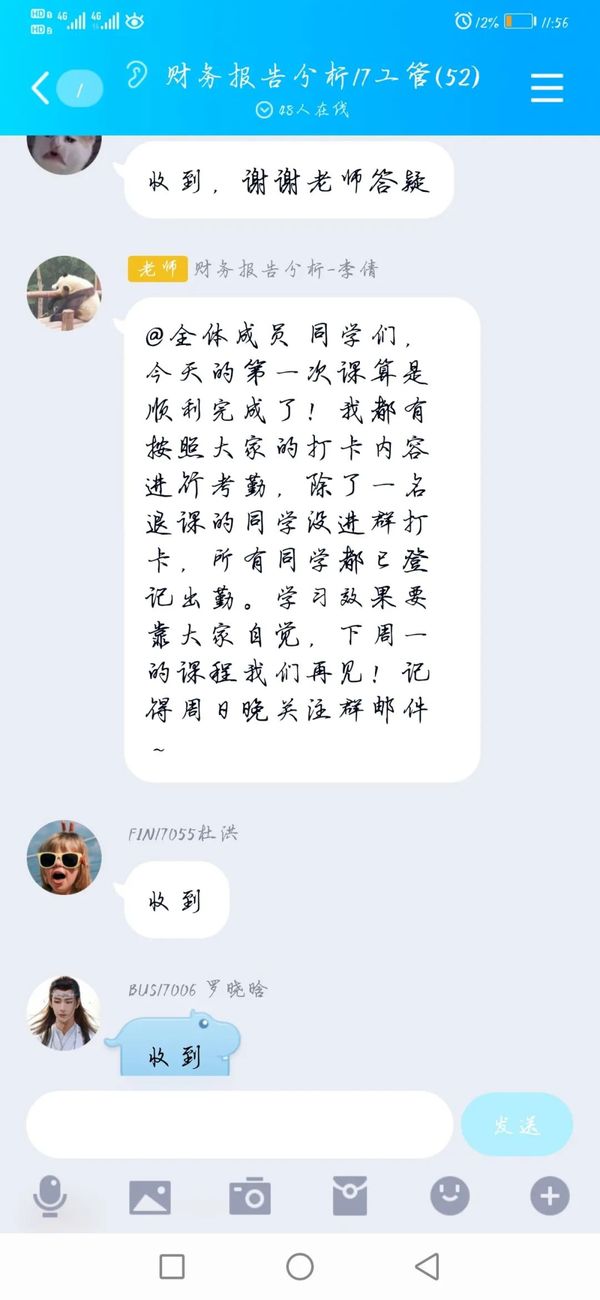Record a voice message with the microphone
600x1300 pixels.
[50, 1196]
